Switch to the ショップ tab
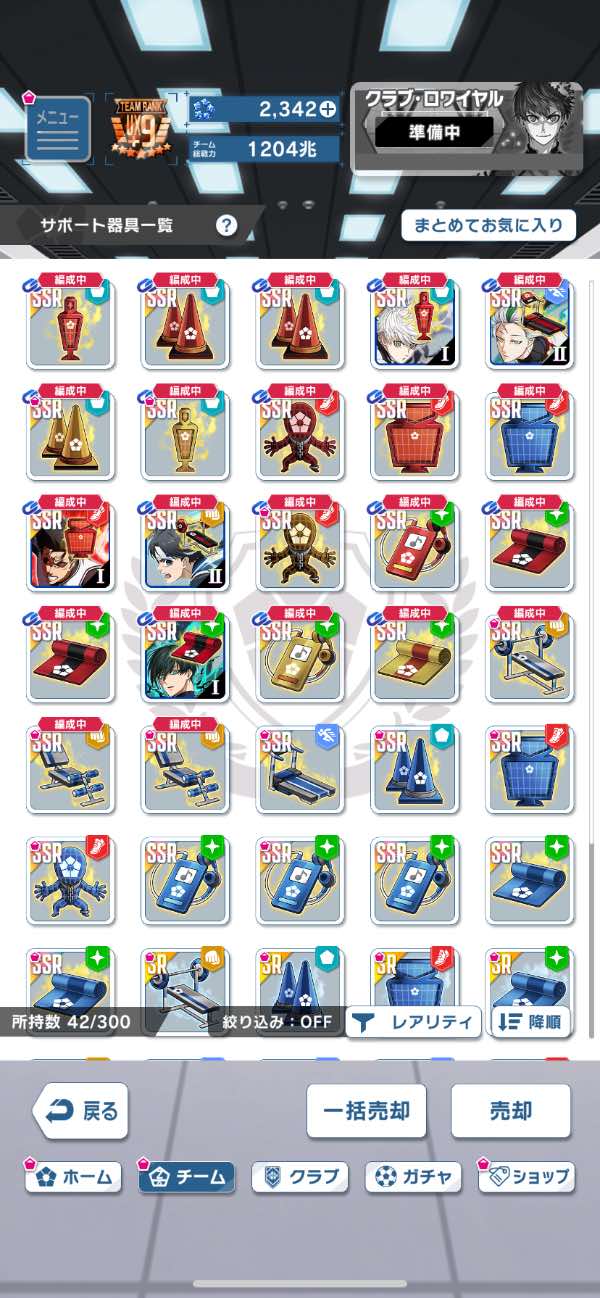 (528, 1178)
